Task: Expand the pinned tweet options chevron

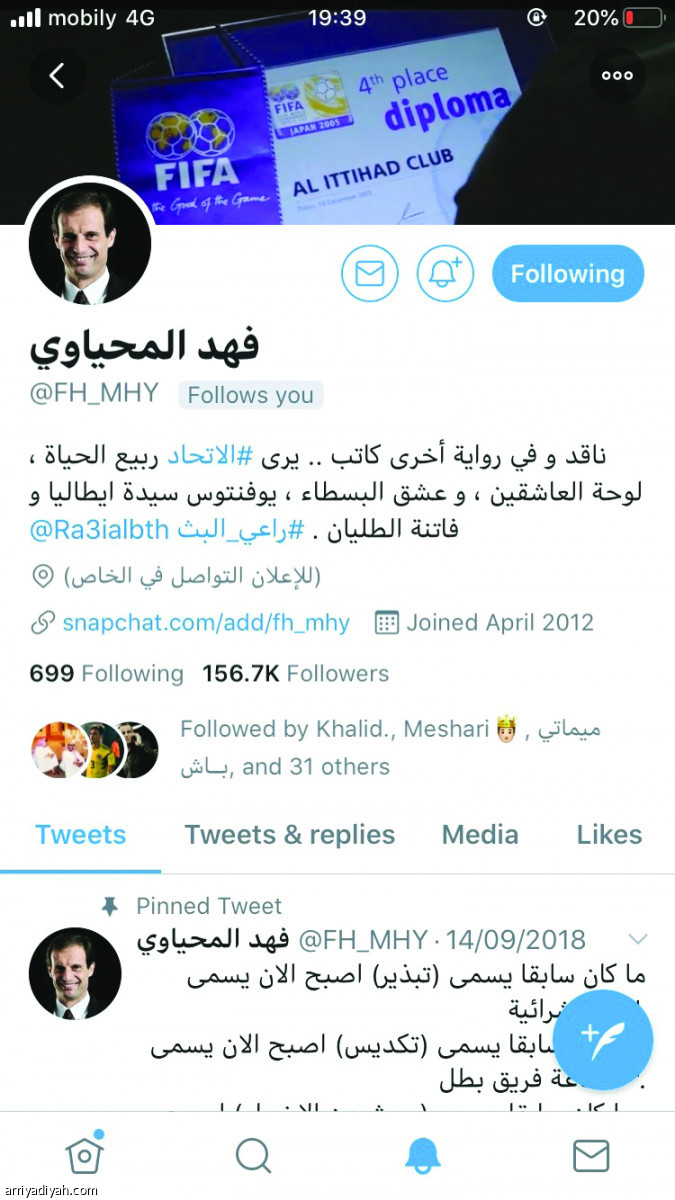Action: click(637, 939)
